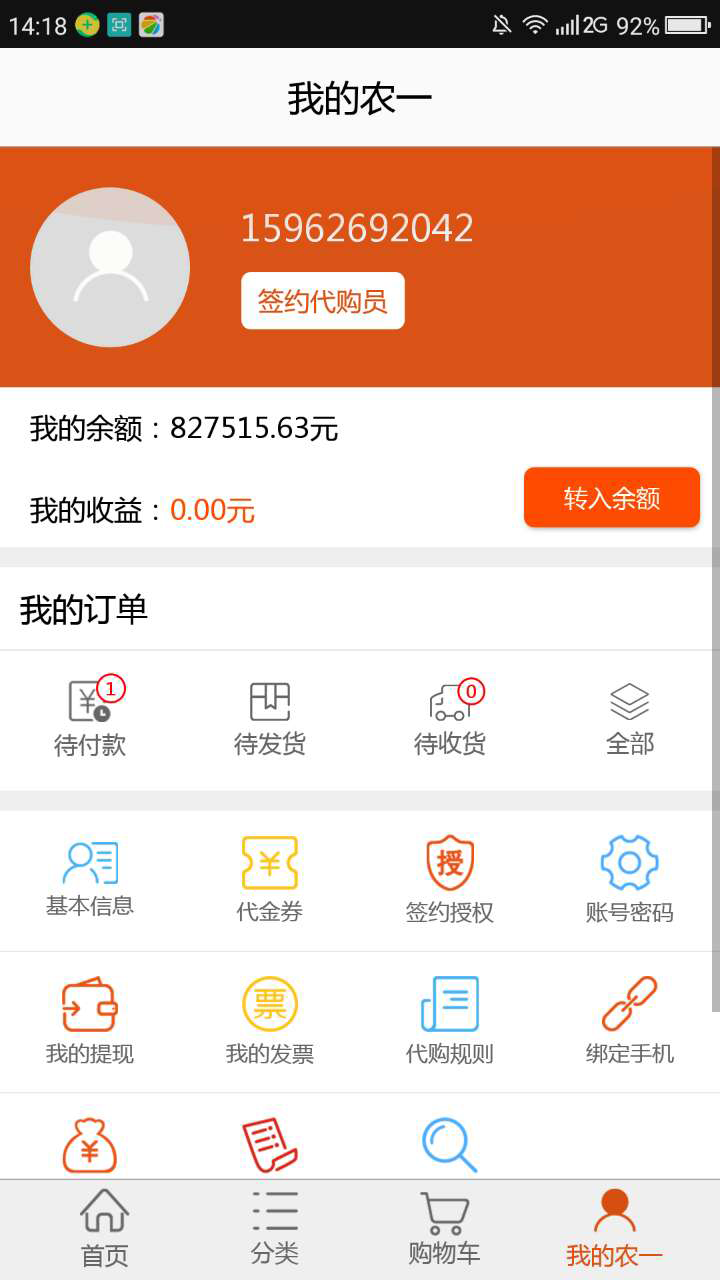720x1280 pixels.
Task: Switch to the 首页 home tab
Action: point(105,1229)
